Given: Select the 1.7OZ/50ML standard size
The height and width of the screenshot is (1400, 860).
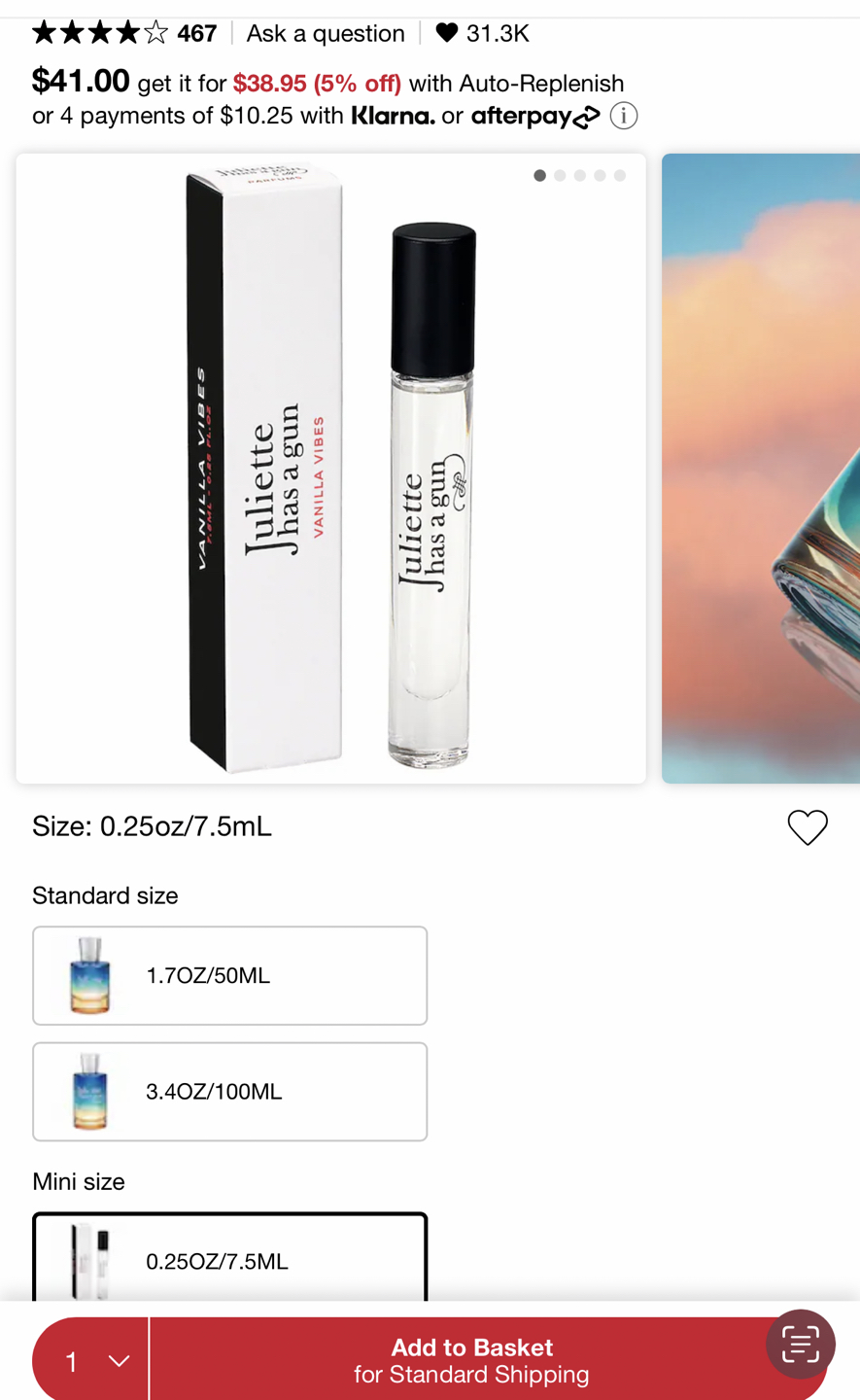Looking at the screenshot, I should pos(230,975).
